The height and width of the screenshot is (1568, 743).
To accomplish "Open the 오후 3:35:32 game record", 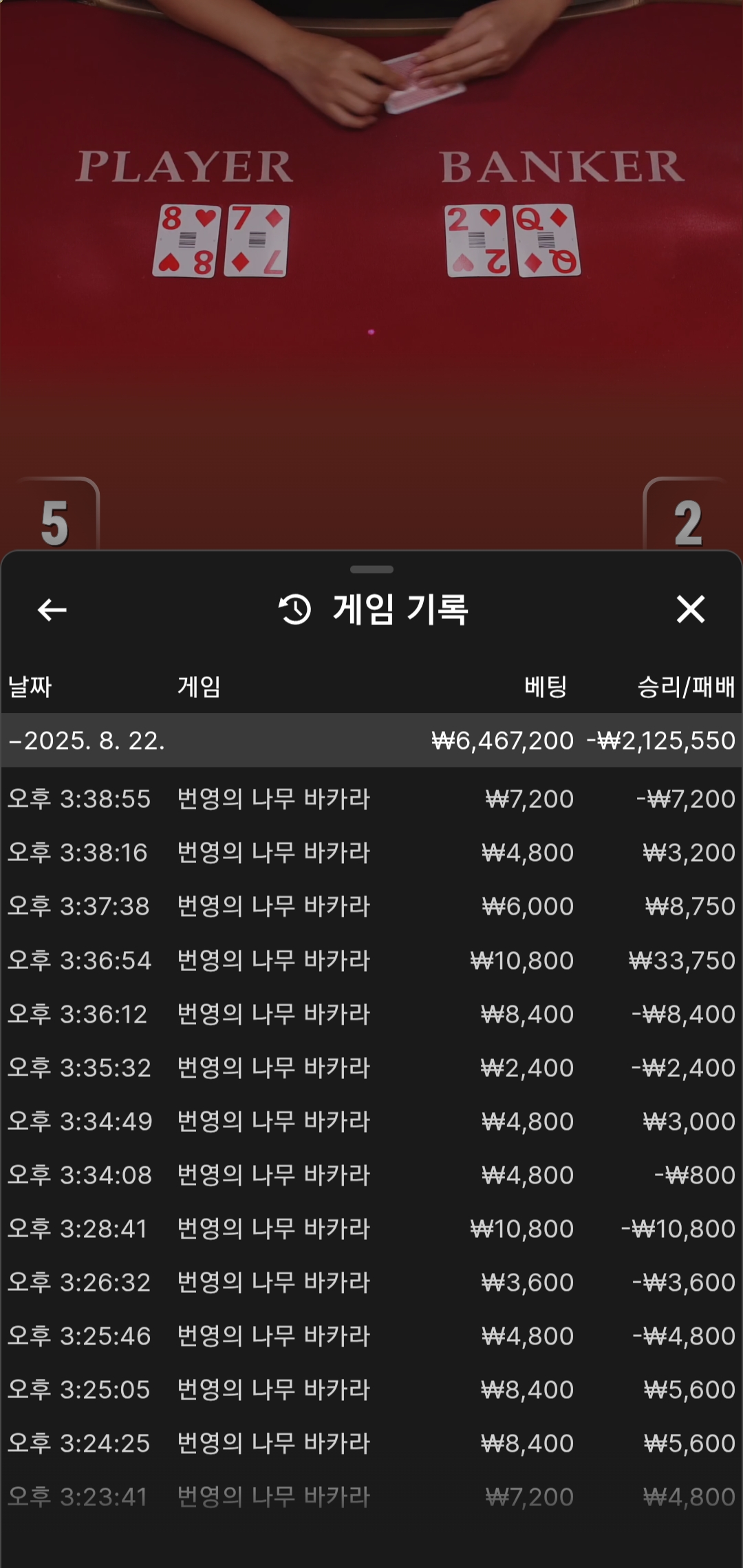I will tap(371, 1067).
